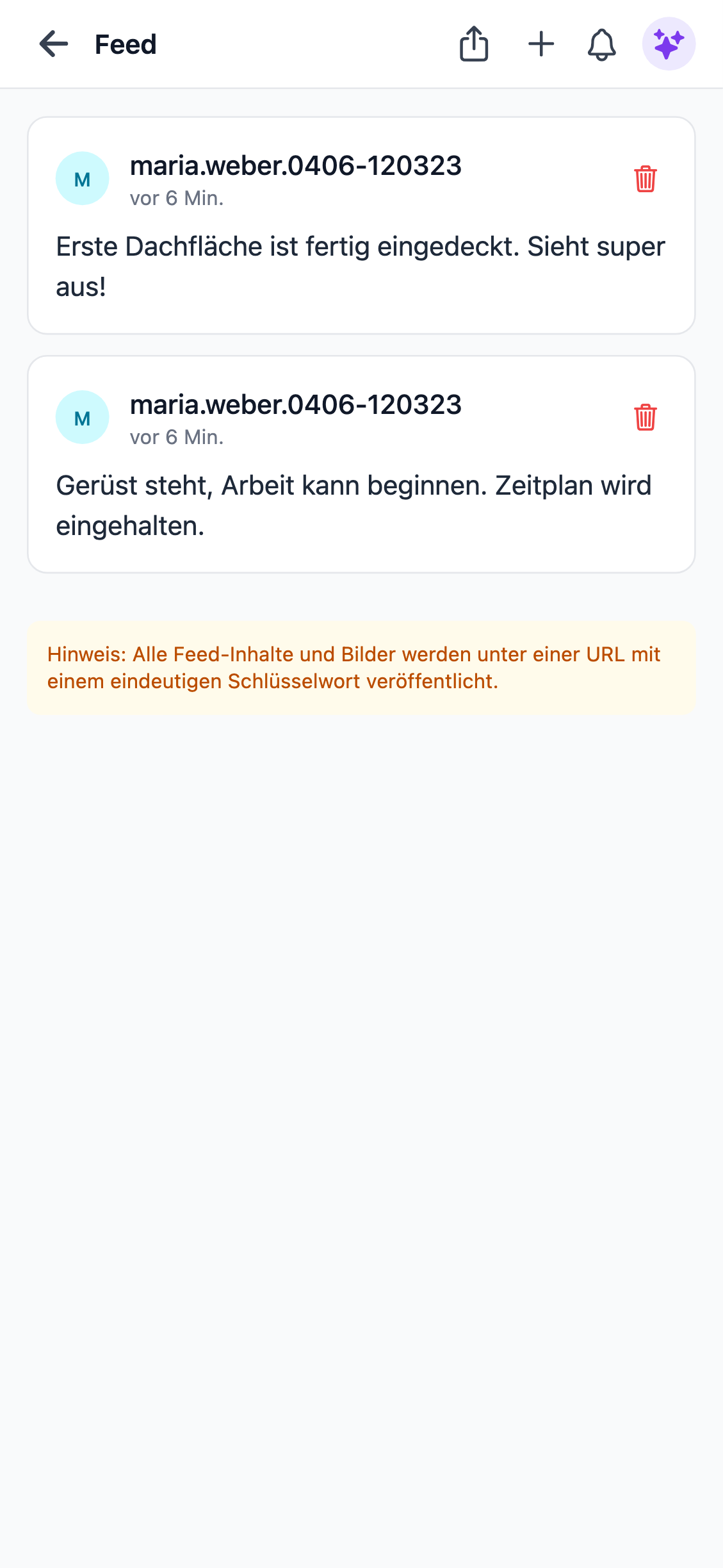Open notifications via the bell icon
The image size is (723, 1568).
click(601, 44)
